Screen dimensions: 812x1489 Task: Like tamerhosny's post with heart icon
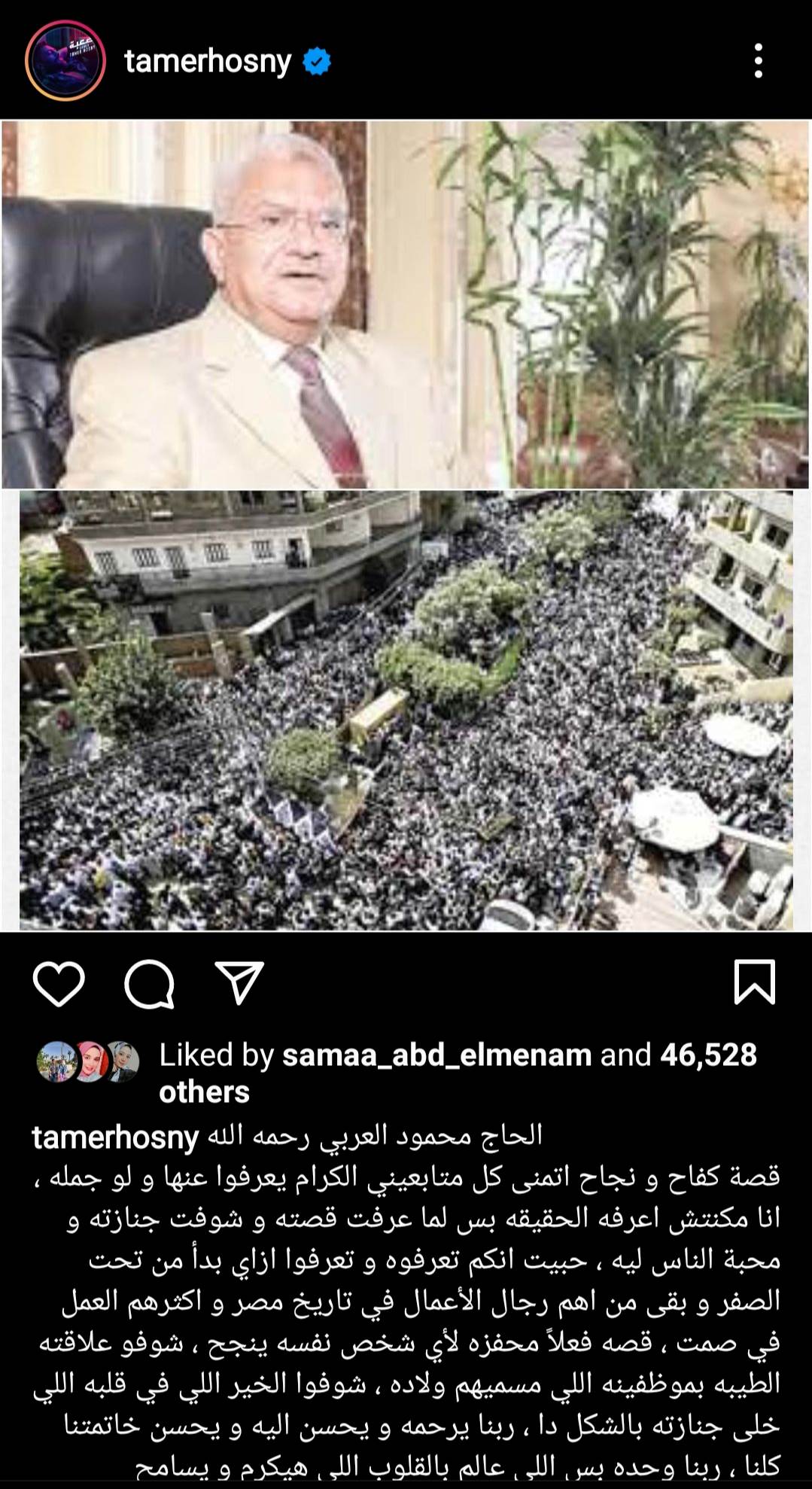59,982
